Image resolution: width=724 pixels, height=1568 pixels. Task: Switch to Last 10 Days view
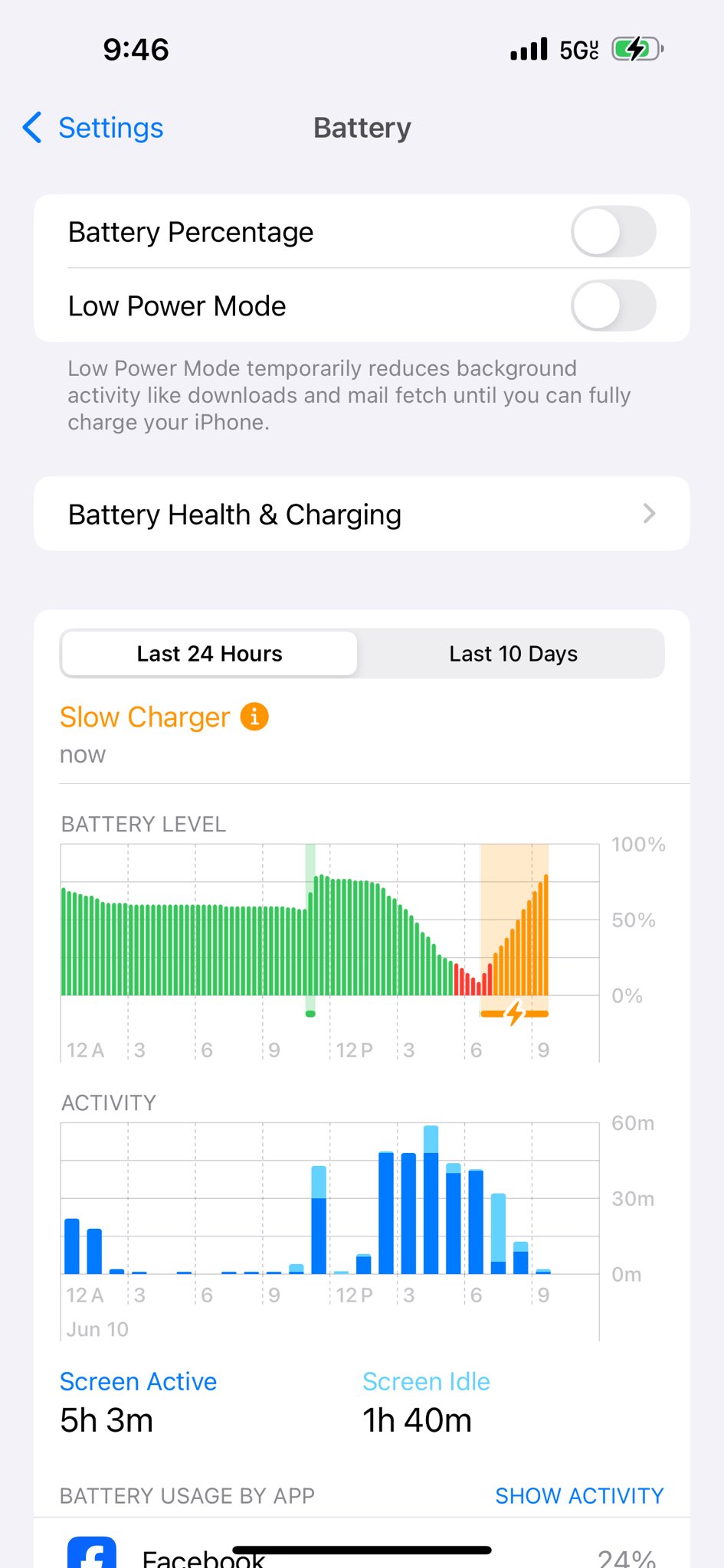(513, 654)
